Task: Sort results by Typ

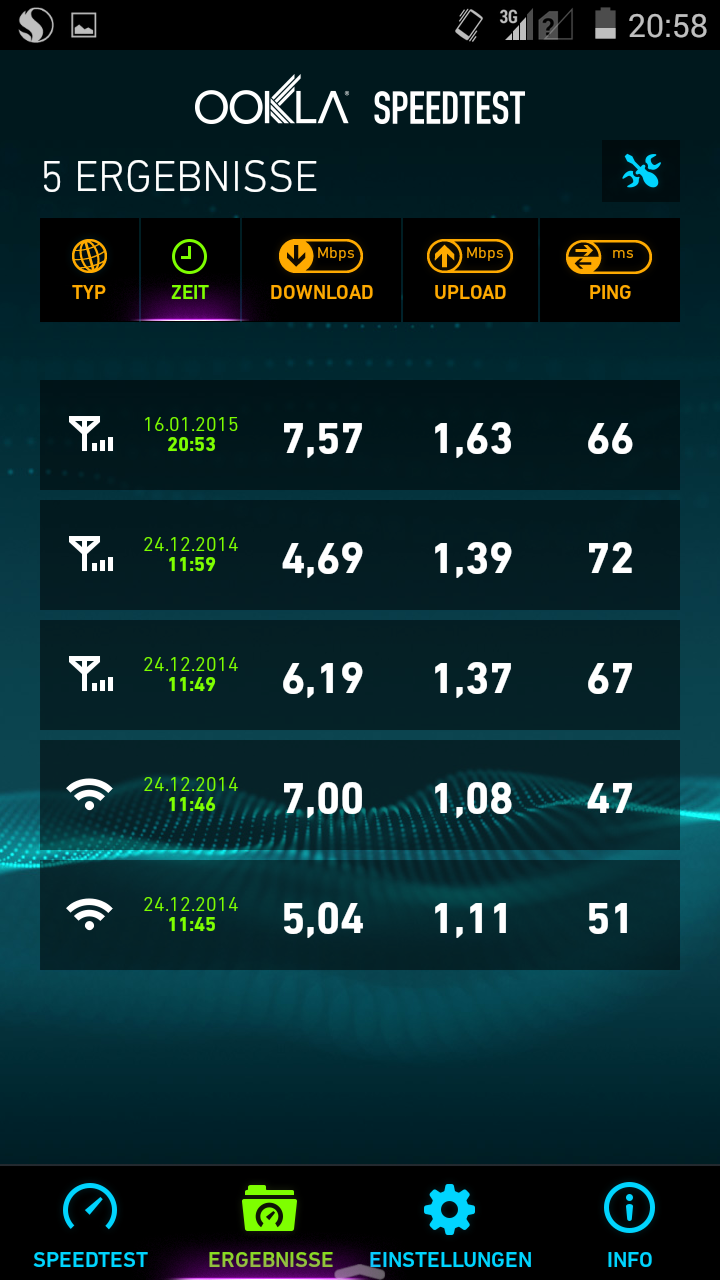Action: coord(89,270)
